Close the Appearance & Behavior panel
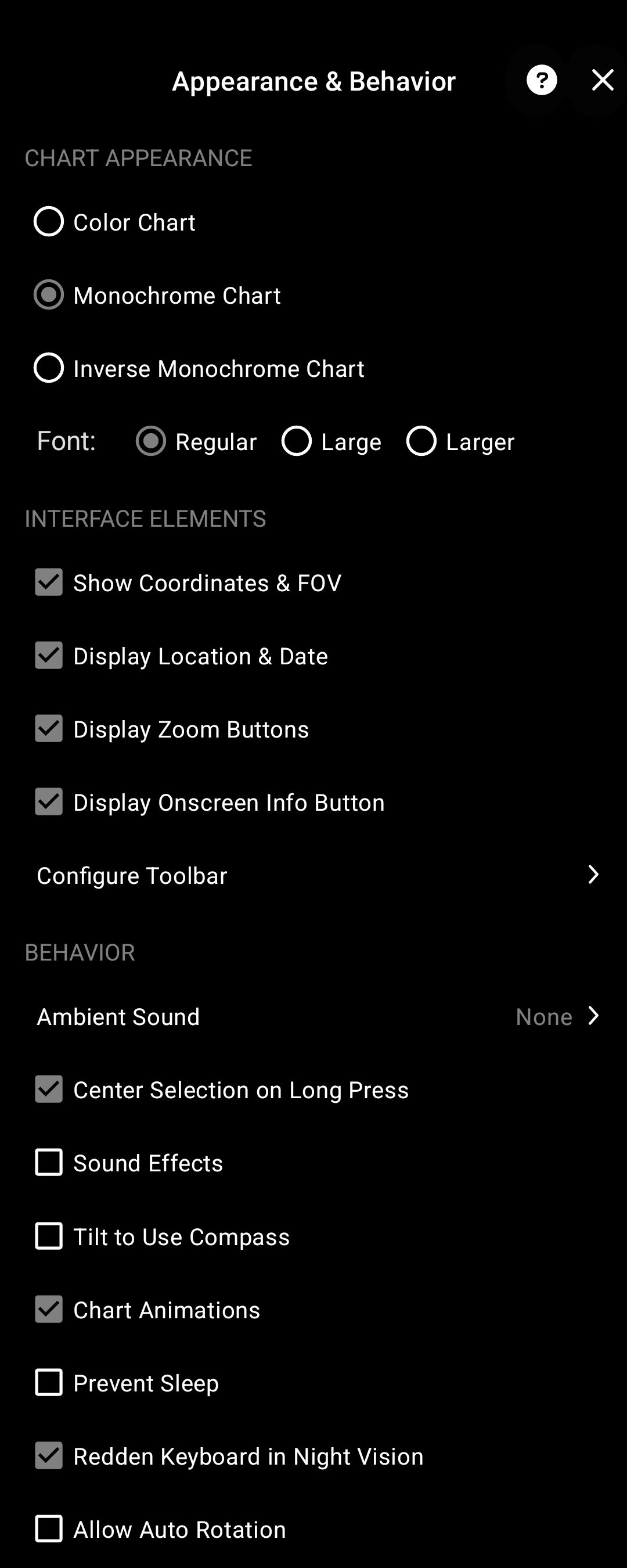This screenshot has height=1568, width=627. (x=602, y=80)
